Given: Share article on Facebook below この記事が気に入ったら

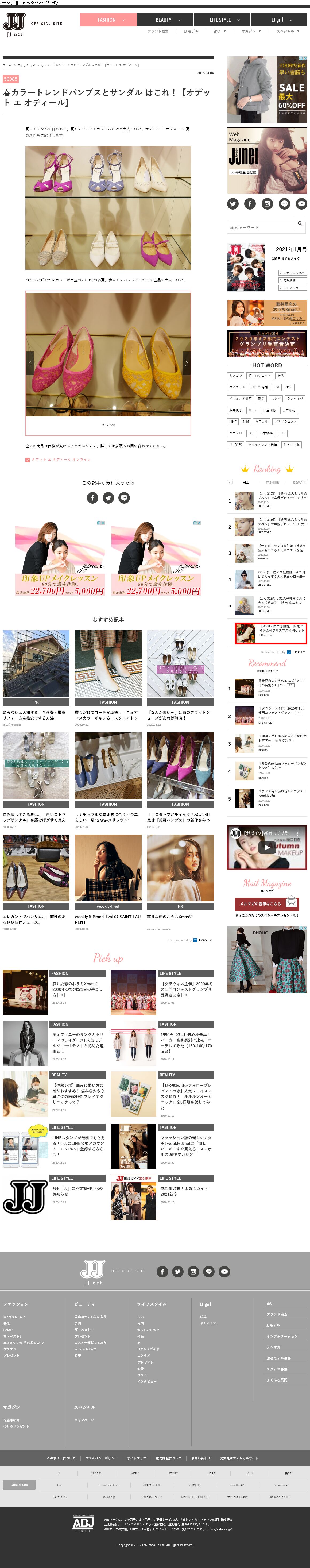Looking at the screenshot, I should coord(92,498).
